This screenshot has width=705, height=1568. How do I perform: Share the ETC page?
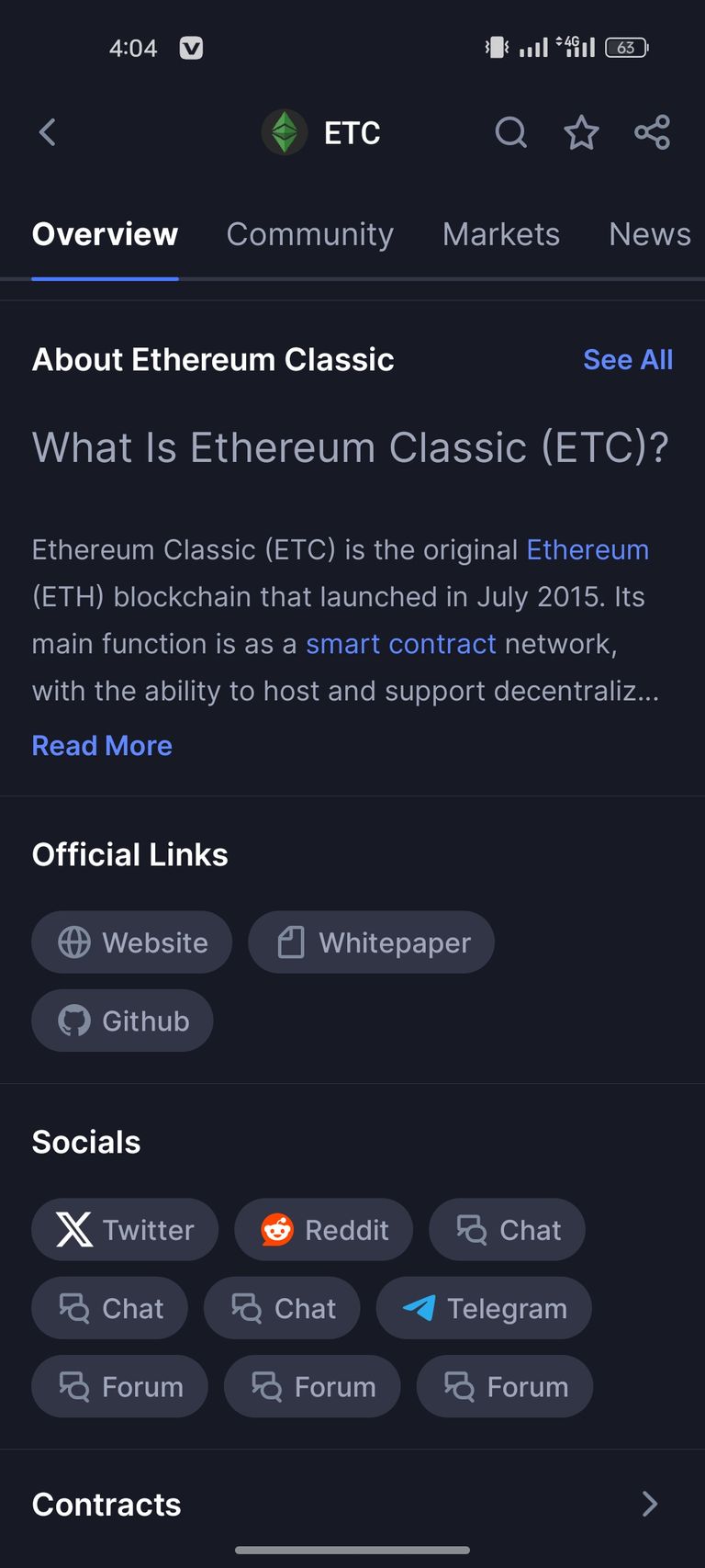coord(652,132)
